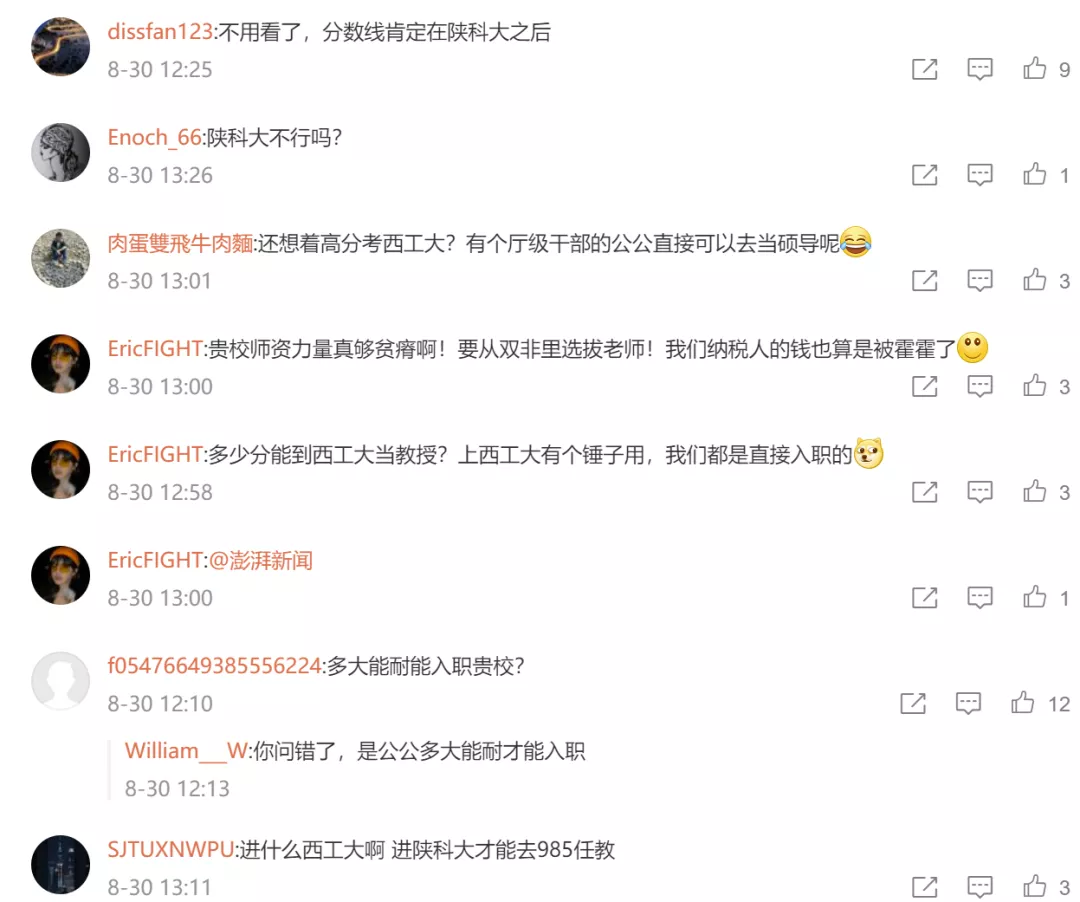
Task: Repost Enoch_66's comment
Action: pos(925,175)
